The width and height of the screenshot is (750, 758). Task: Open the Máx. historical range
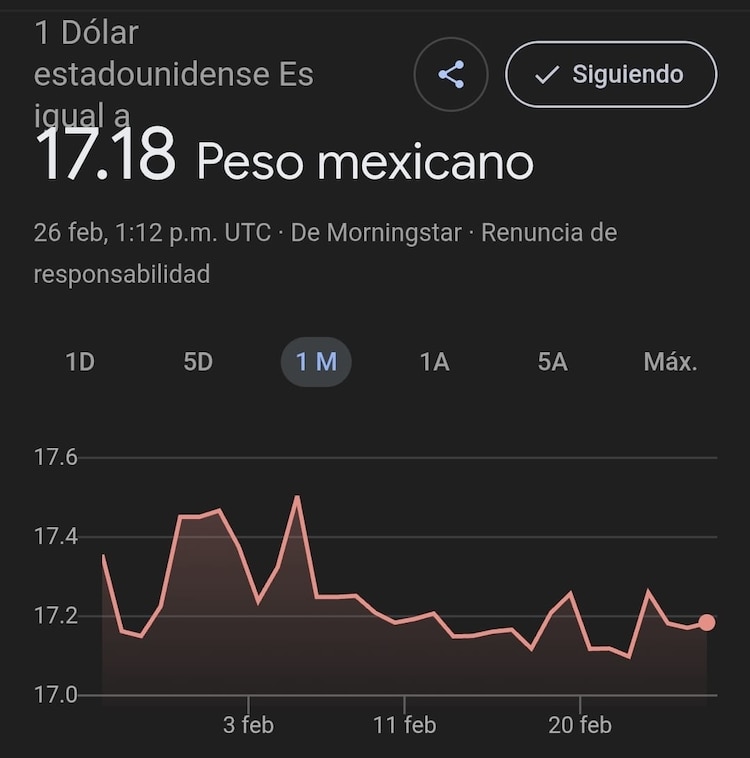pos(669,362)
